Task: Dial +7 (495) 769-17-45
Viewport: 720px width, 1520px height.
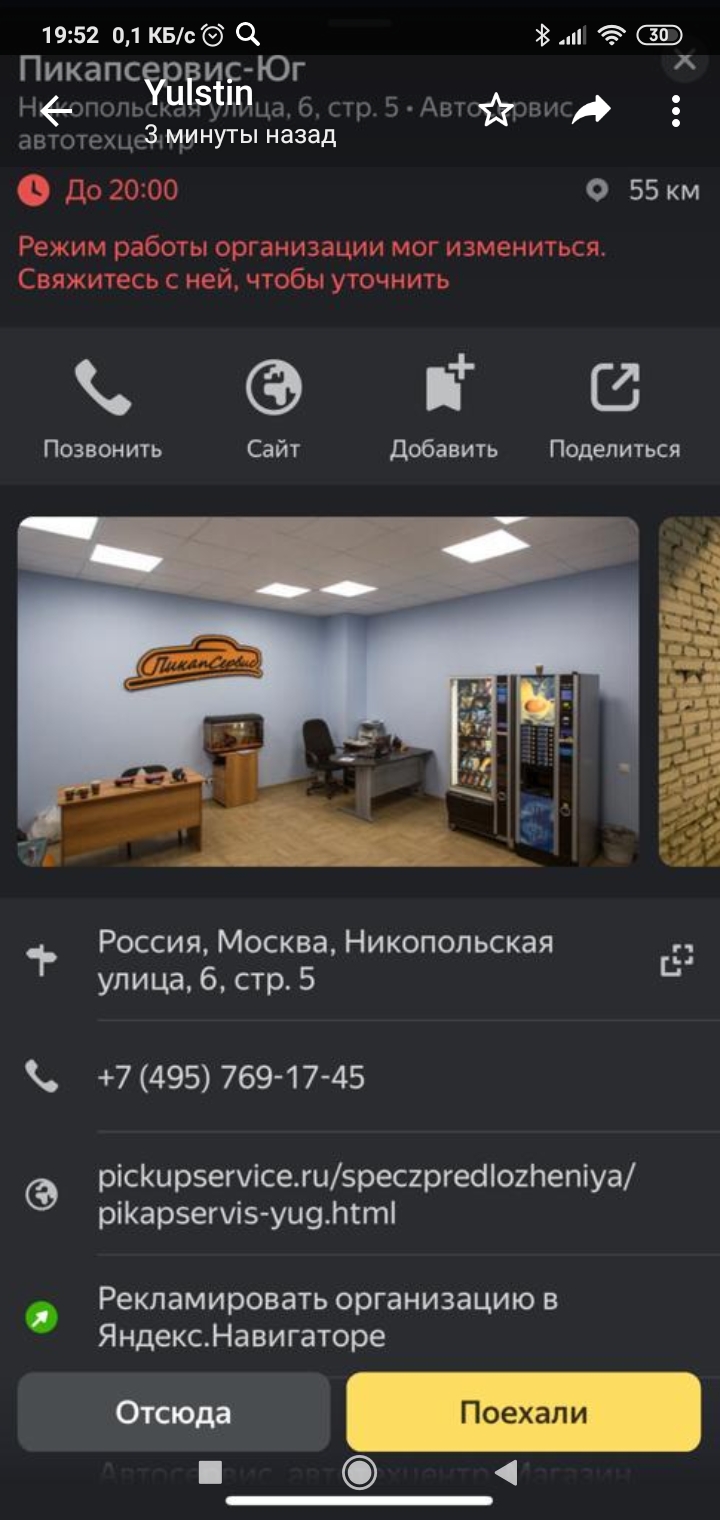Action: tap(231, 1077)
